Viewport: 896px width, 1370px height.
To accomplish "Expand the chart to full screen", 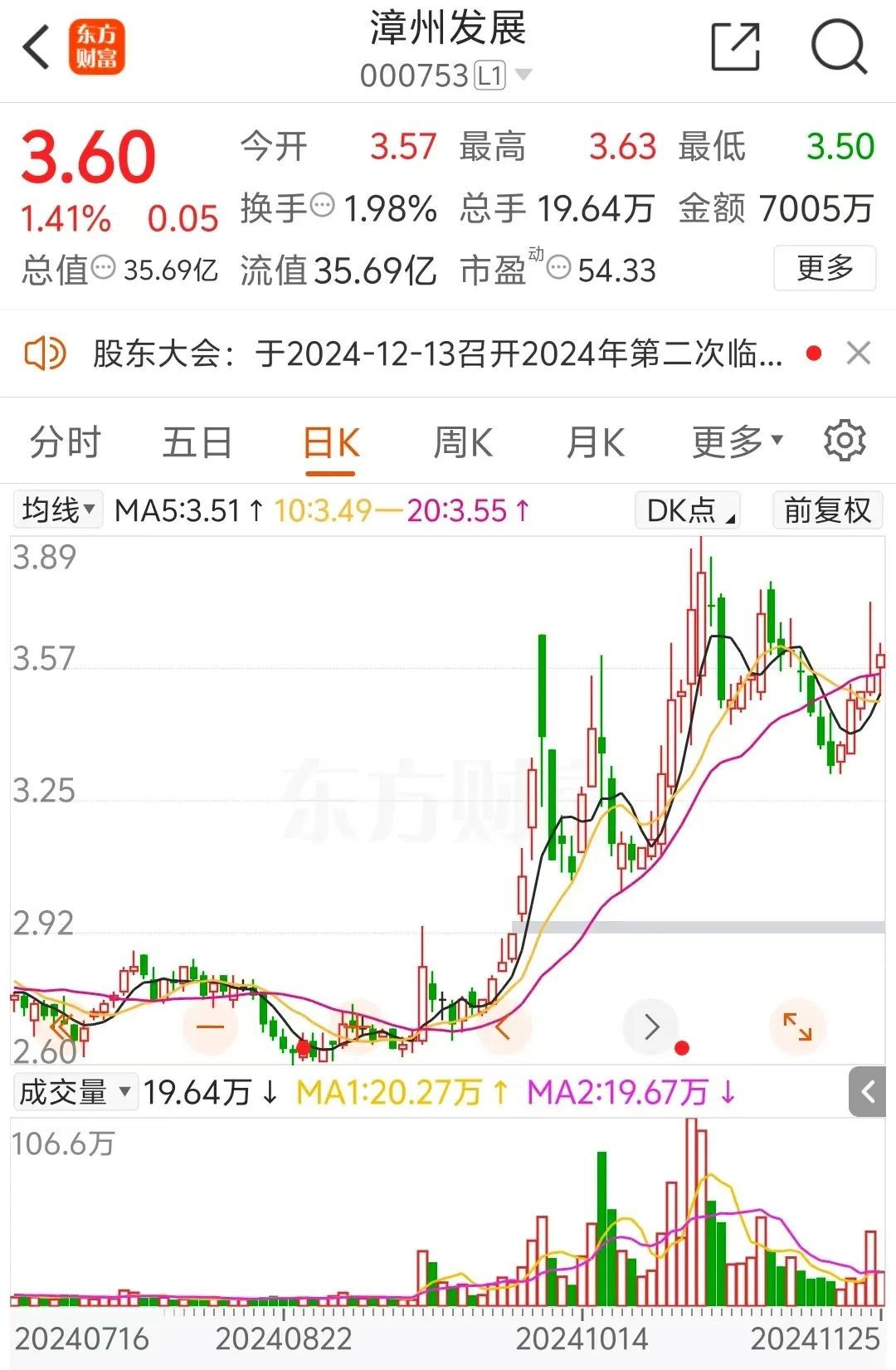I will point(797,1027).
